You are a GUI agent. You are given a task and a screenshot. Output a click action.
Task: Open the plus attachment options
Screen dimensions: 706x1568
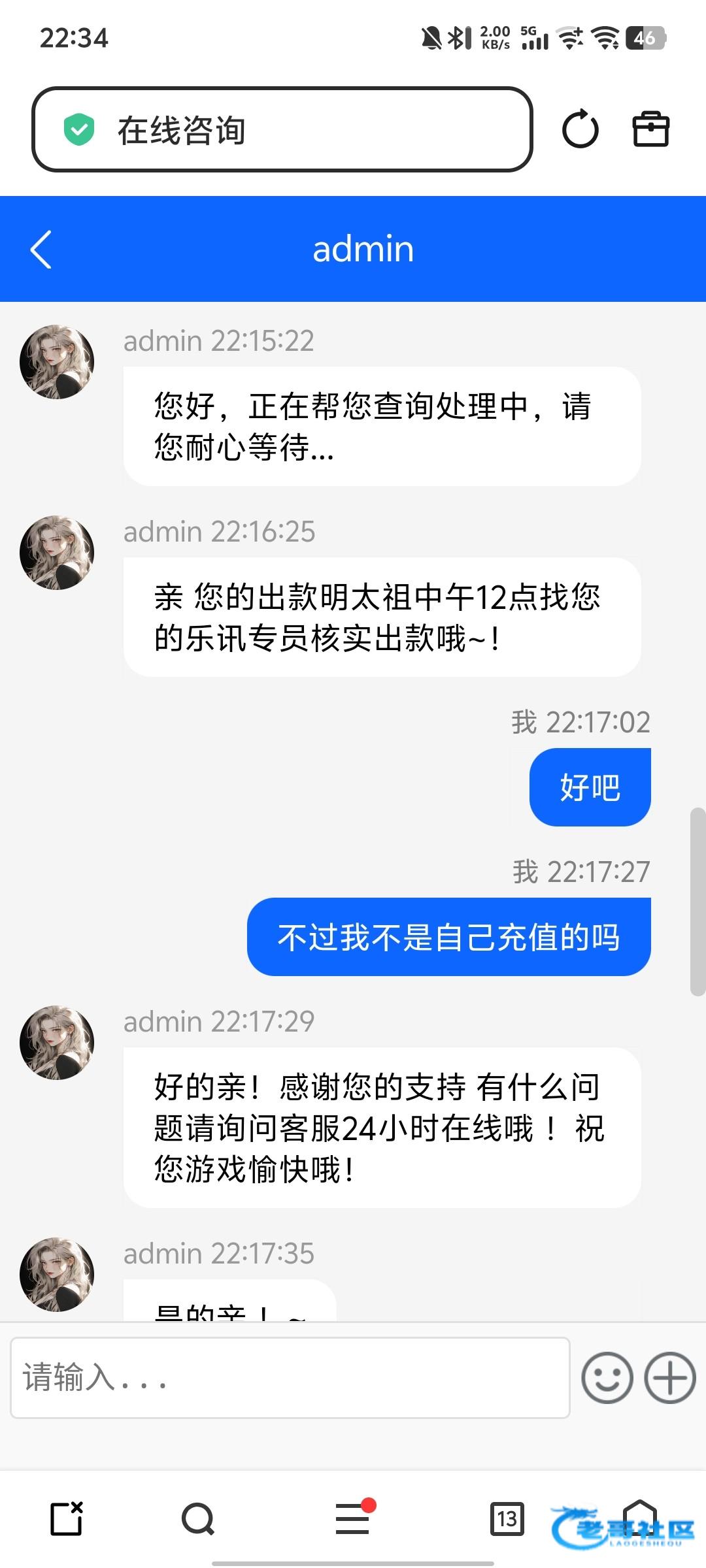point(670,1377)
